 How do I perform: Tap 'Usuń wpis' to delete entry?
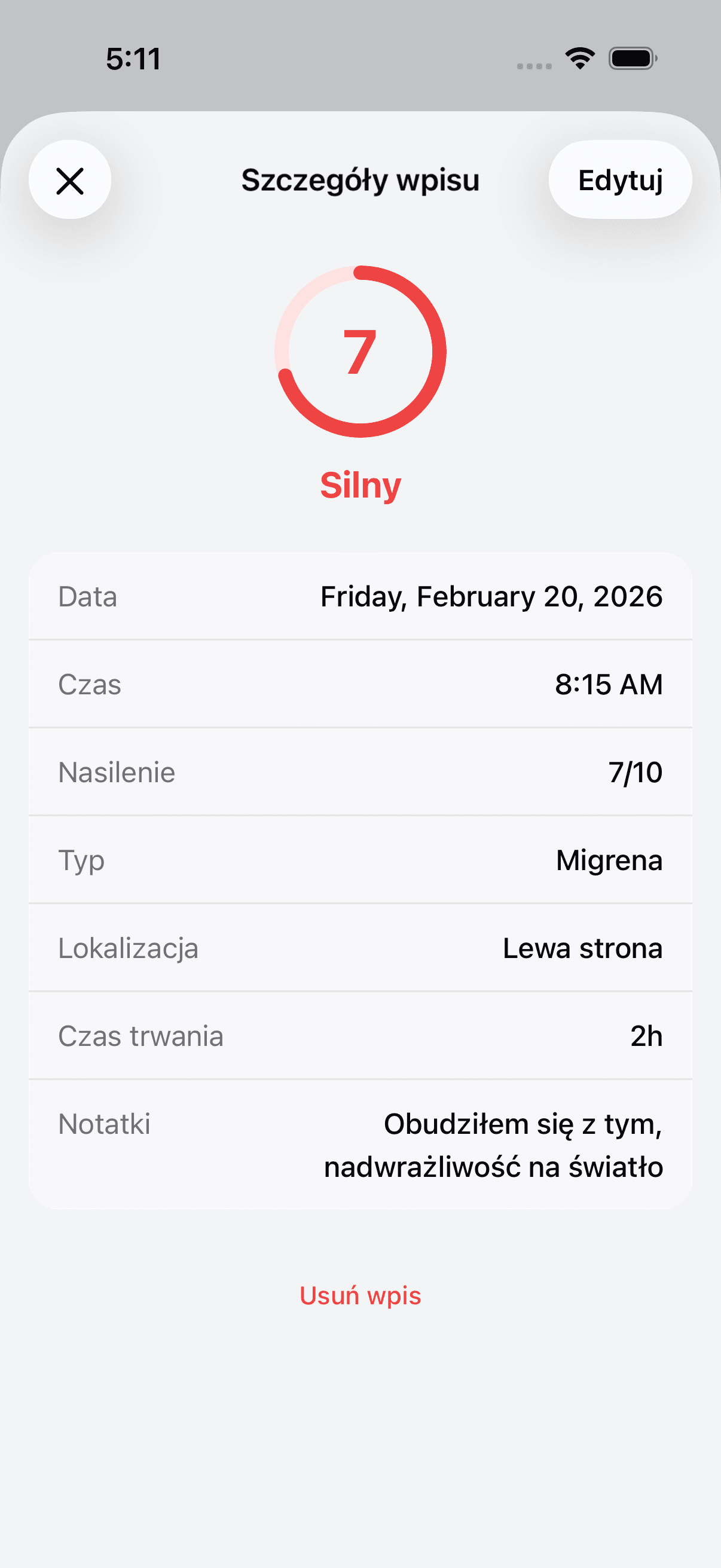click(360, 1296)
